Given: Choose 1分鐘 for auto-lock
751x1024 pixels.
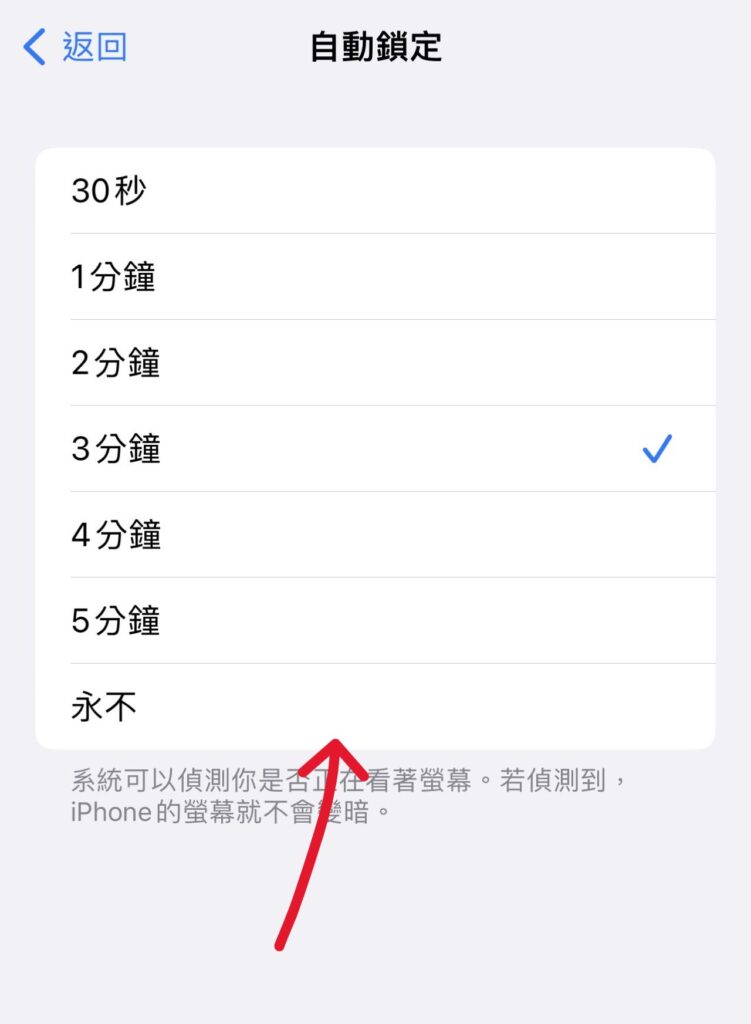Looking at the screenshot, I should coord(375,277).
